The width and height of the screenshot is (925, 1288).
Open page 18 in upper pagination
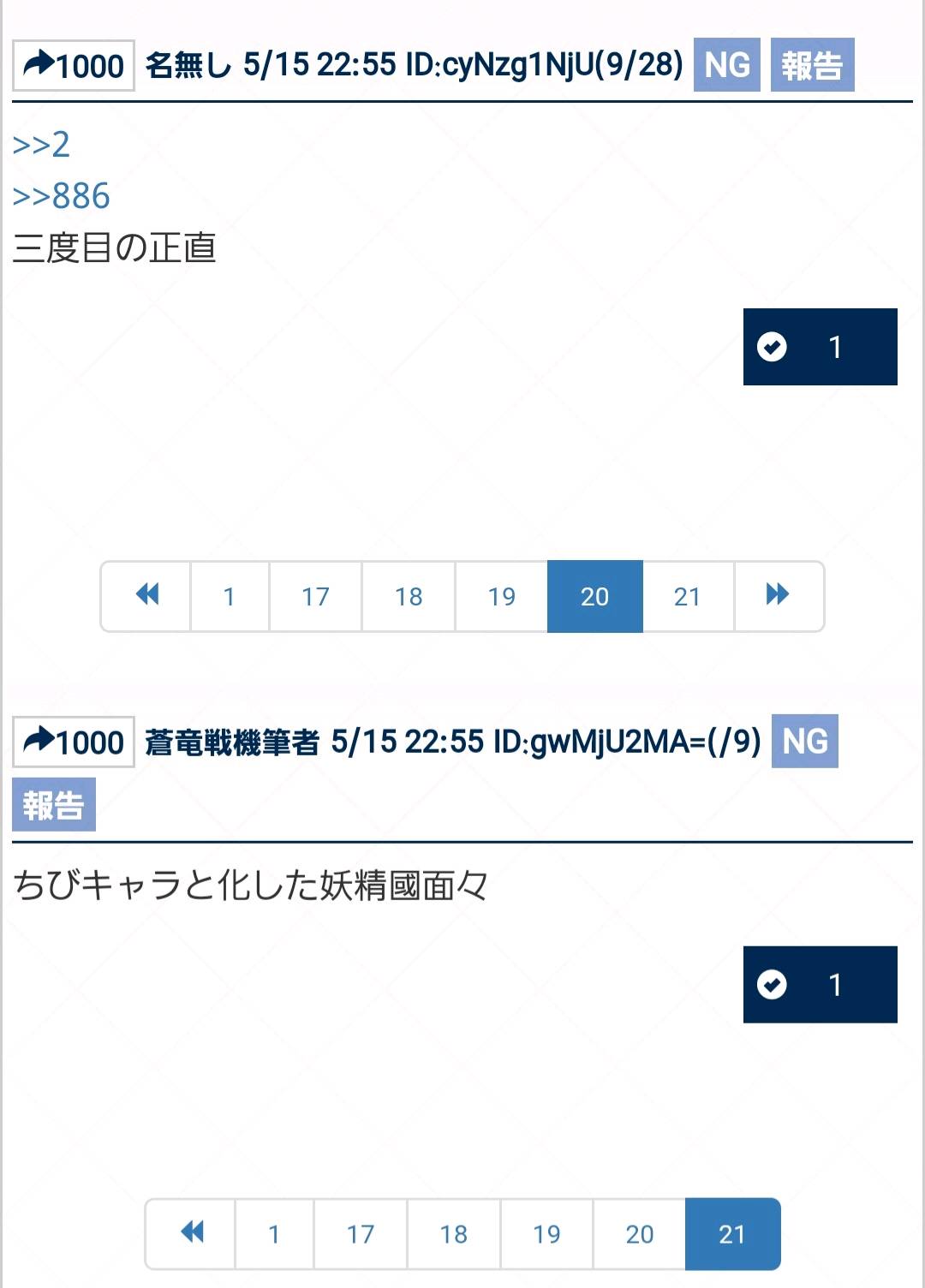tap(409, 596)
